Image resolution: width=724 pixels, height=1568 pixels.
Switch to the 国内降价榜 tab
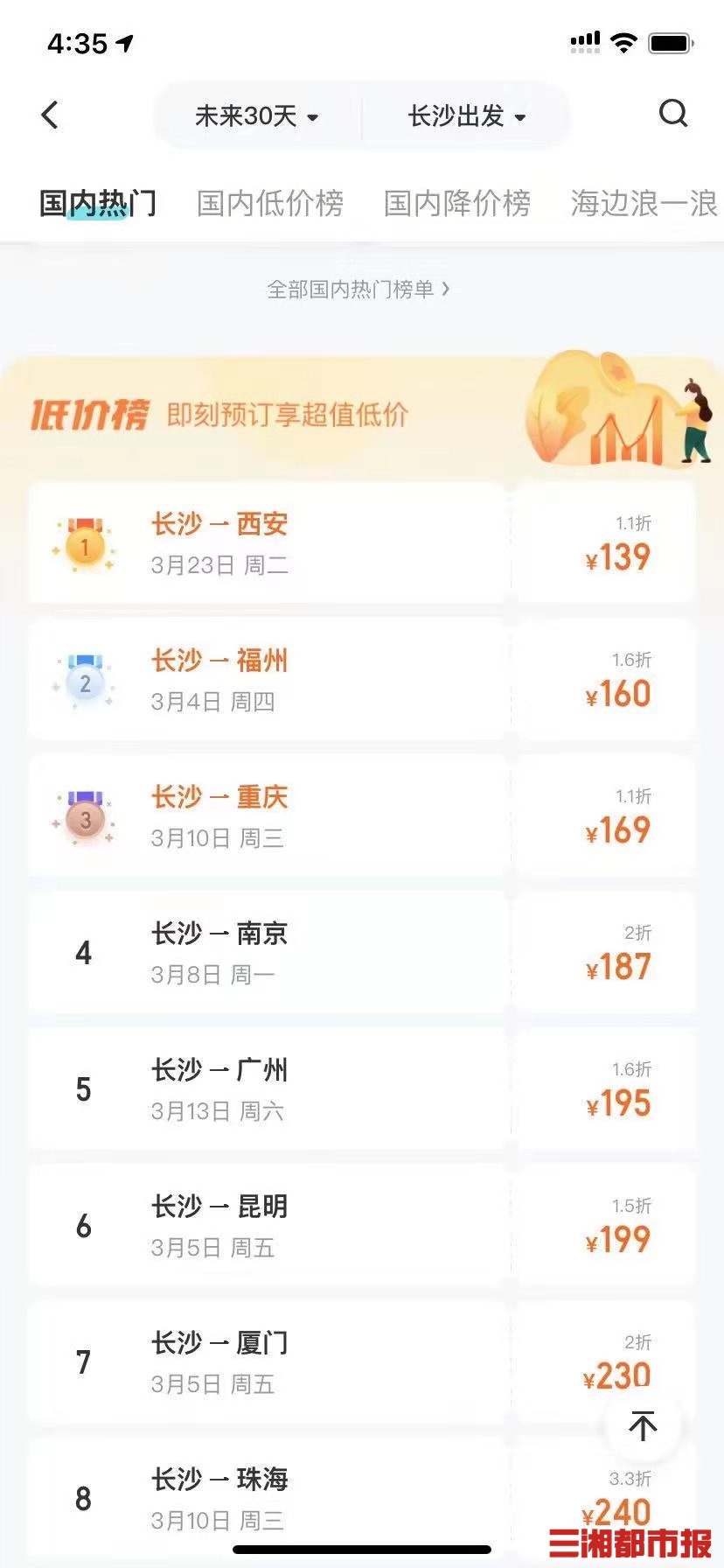click(x=456, y=203)
